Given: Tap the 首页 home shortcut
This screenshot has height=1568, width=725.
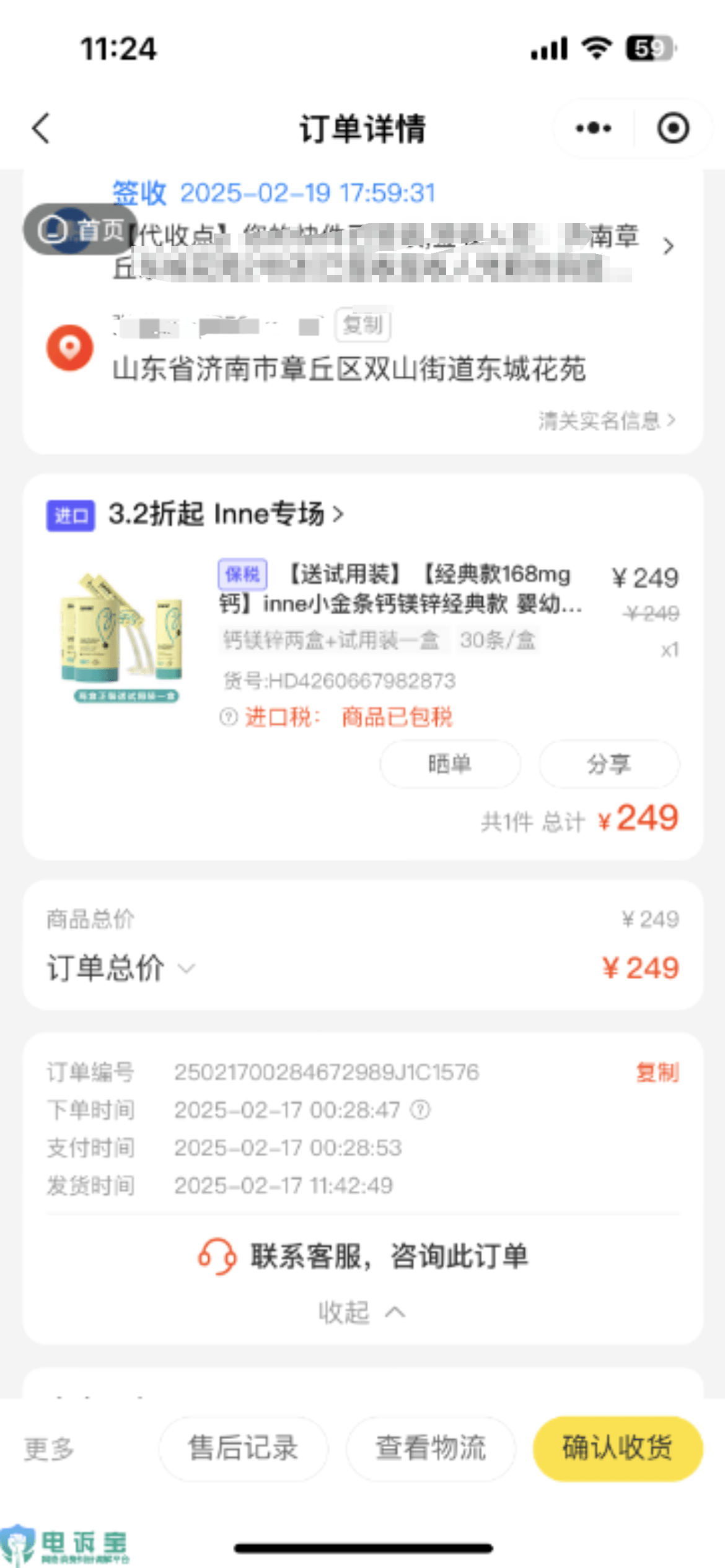Looking at the screenshot, I should click(x=81, y=230).
